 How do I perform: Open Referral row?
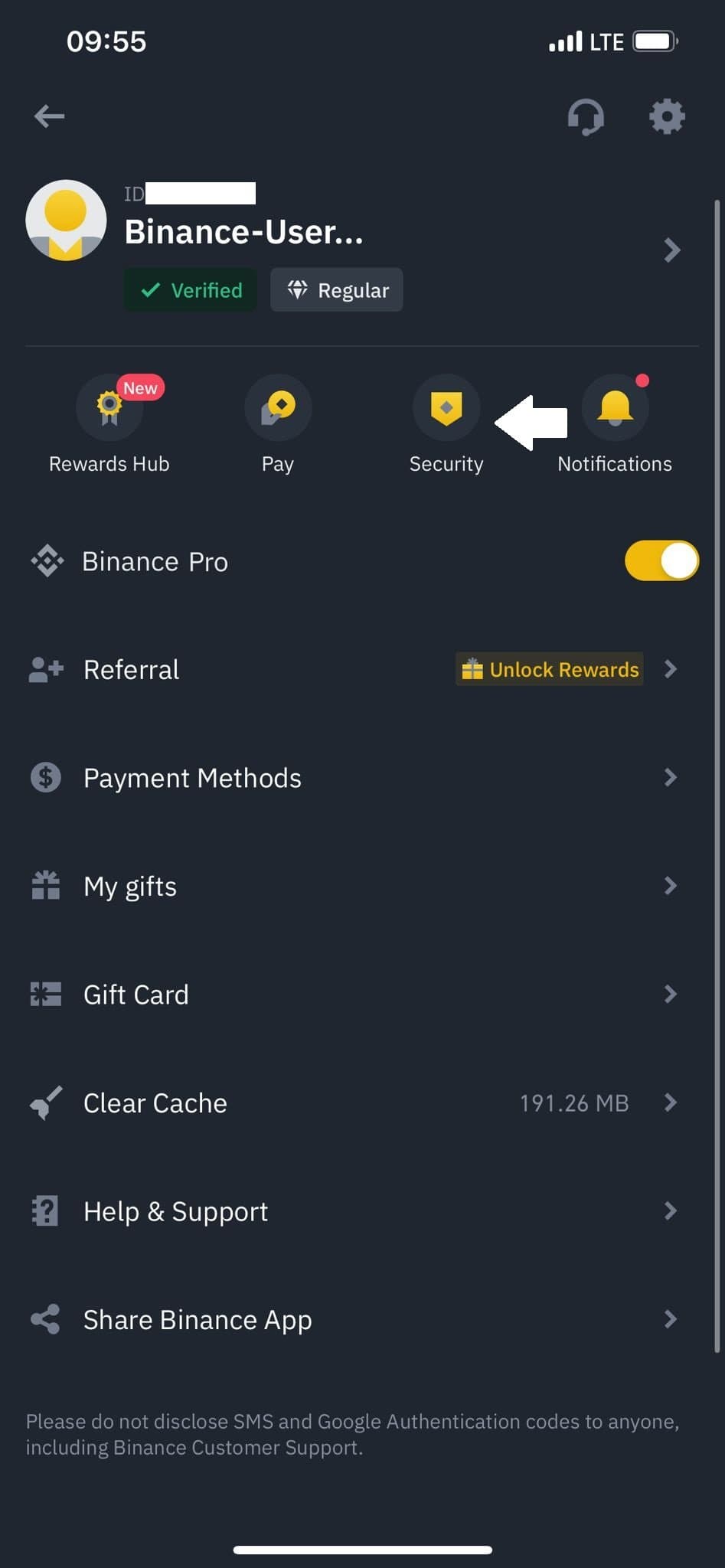point(362,670)
